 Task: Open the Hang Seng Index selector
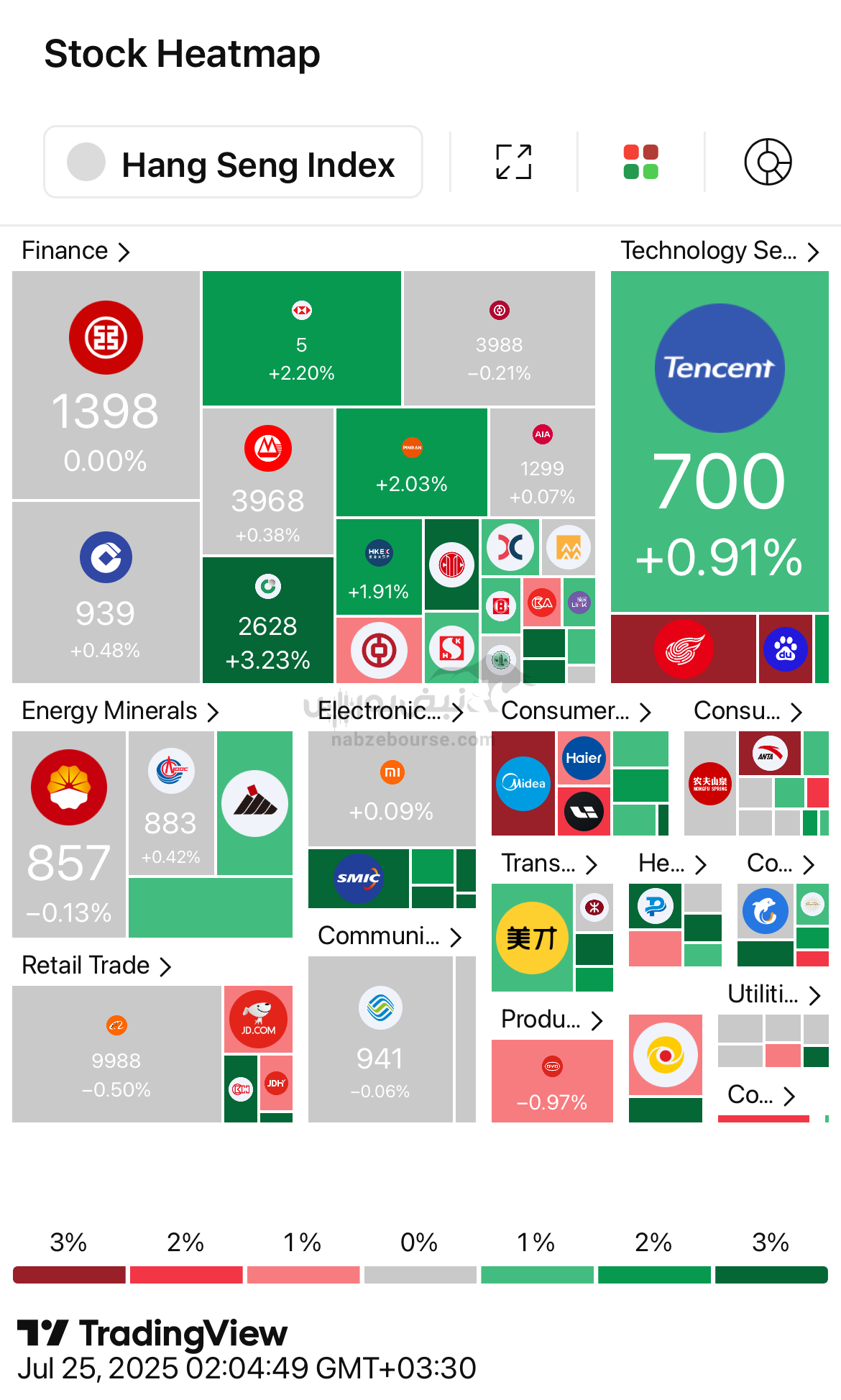pos(233,163)
